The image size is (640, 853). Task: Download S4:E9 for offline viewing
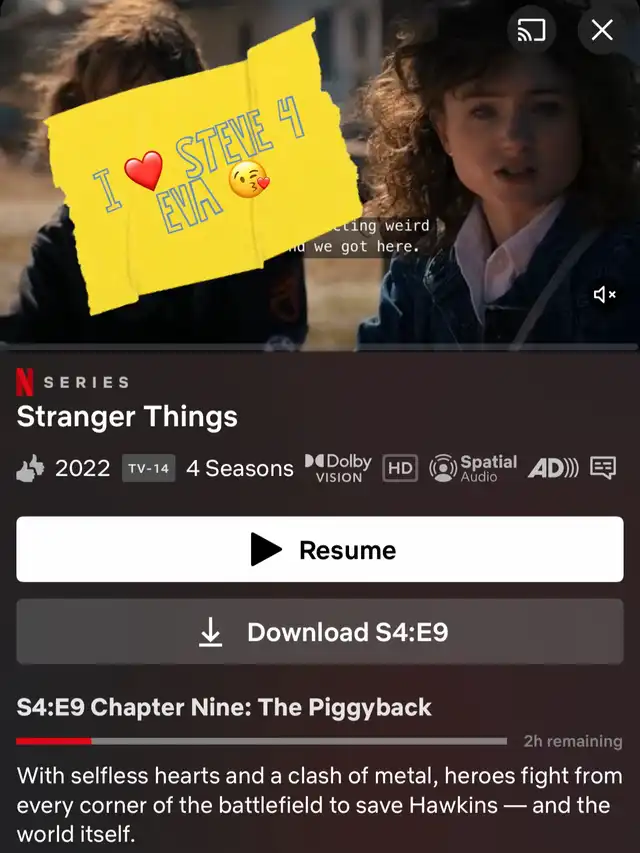coord(319,632)
